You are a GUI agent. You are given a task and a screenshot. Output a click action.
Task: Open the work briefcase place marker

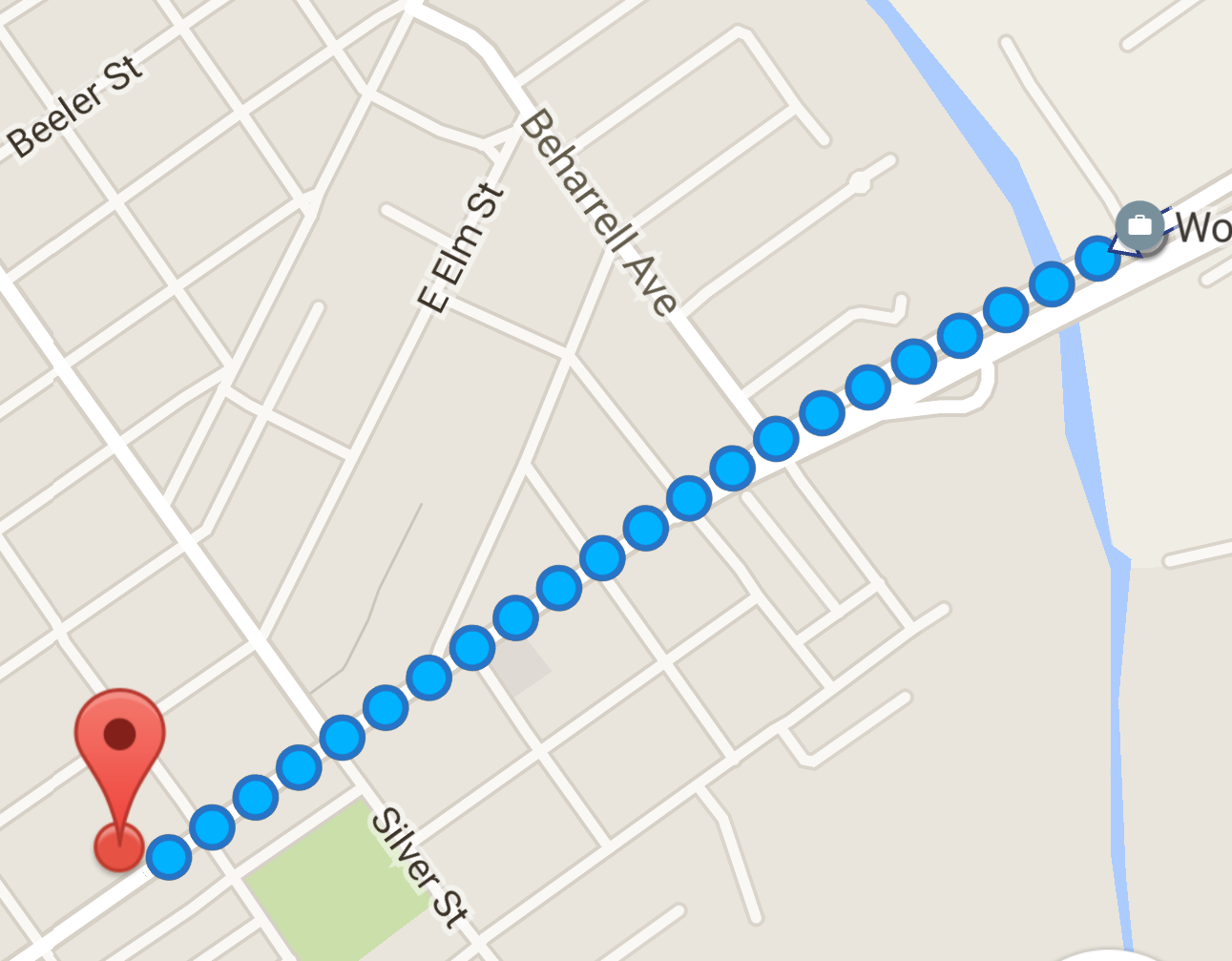pyautogui.click(x=1139, y=226)
